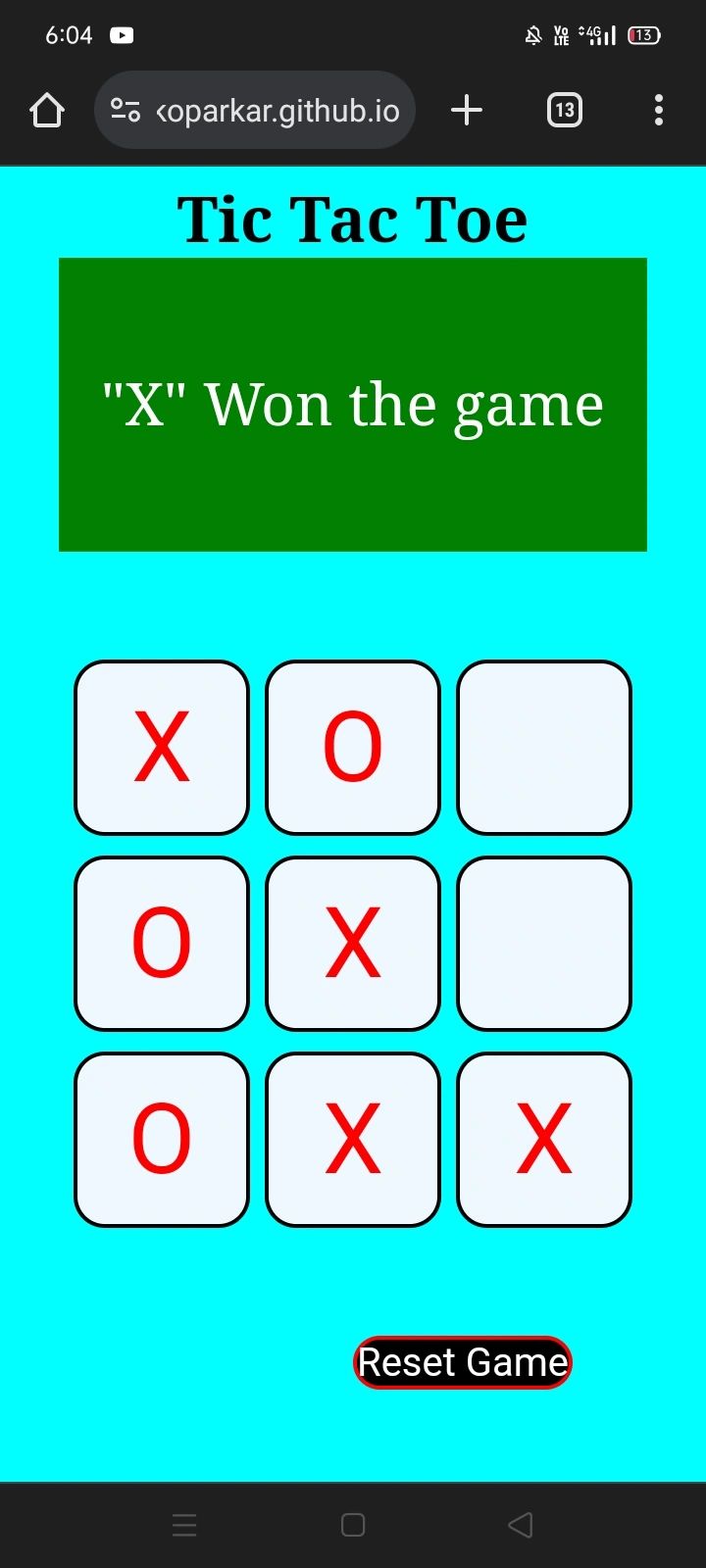
Task: Open the tab switcher showing 13 tabs
Action: (x=564, y=110)
